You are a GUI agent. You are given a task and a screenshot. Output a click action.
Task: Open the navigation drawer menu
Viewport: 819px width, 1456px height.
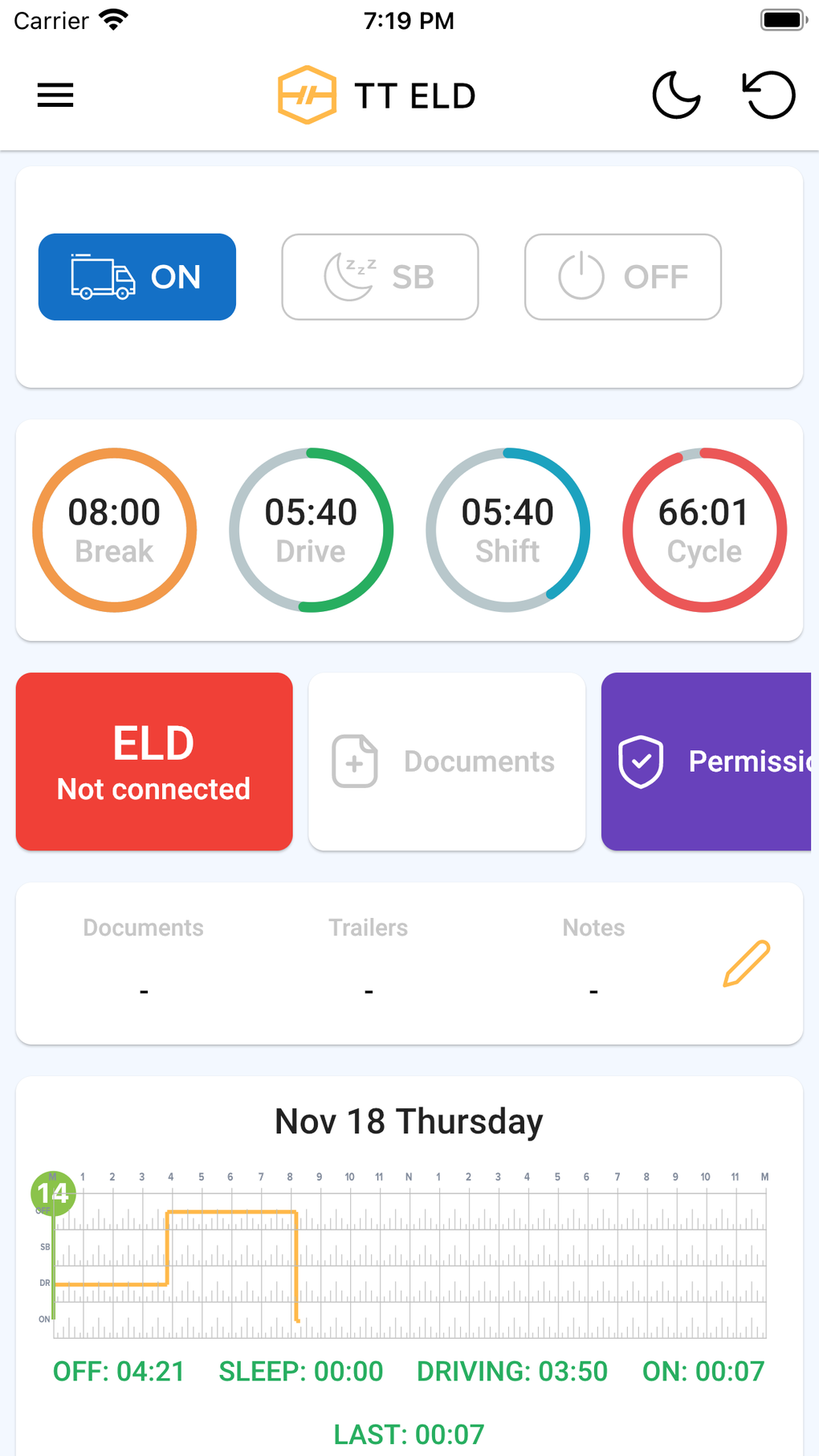pyautogui.click(x=55, y=95)
